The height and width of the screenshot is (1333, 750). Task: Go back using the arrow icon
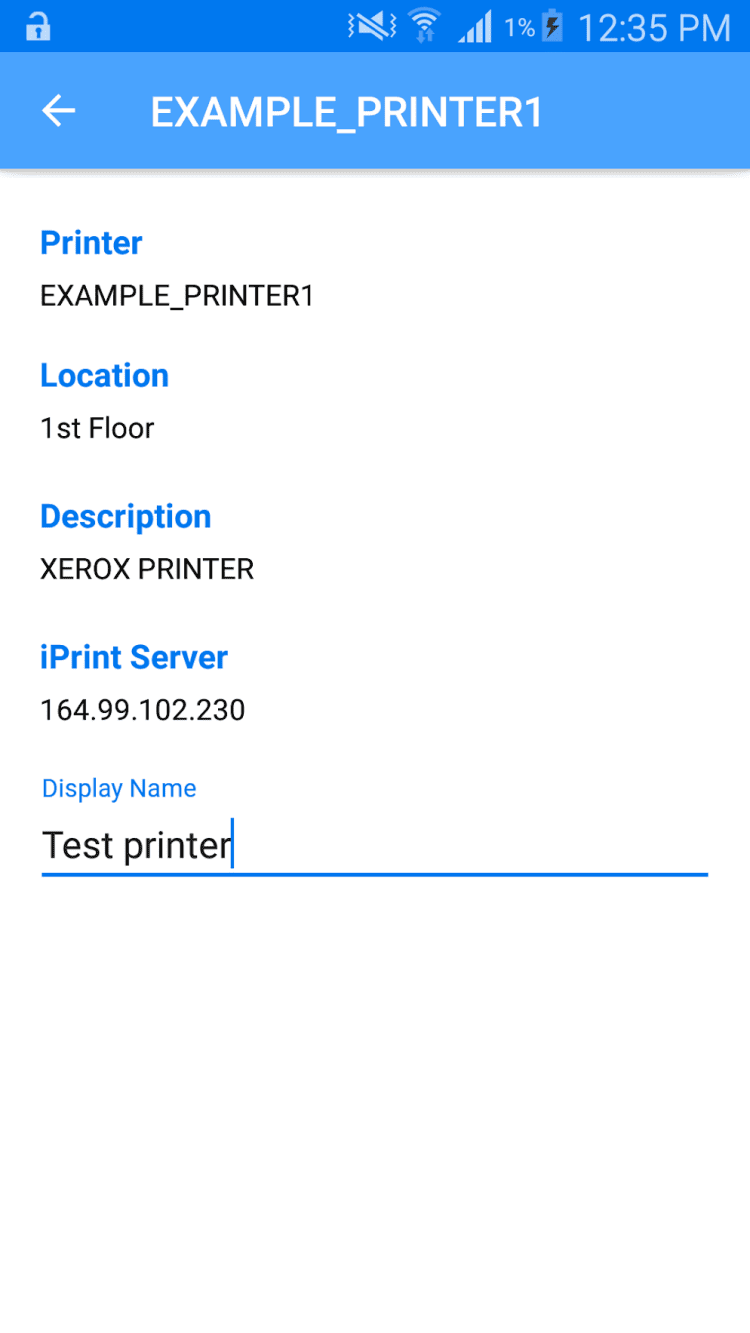[x=58, y=111]
